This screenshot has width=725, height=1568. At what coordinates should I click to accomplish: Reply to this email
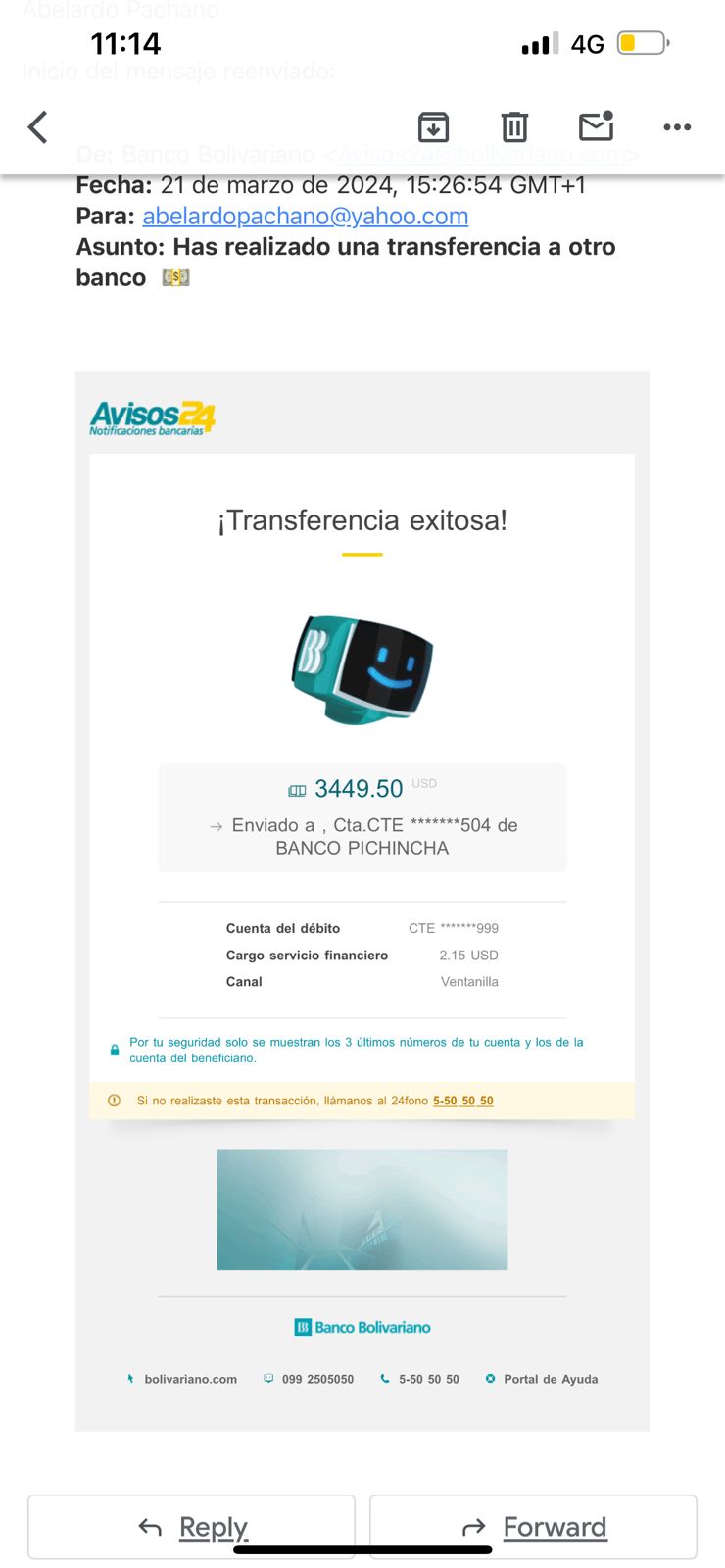[192, 1527]
